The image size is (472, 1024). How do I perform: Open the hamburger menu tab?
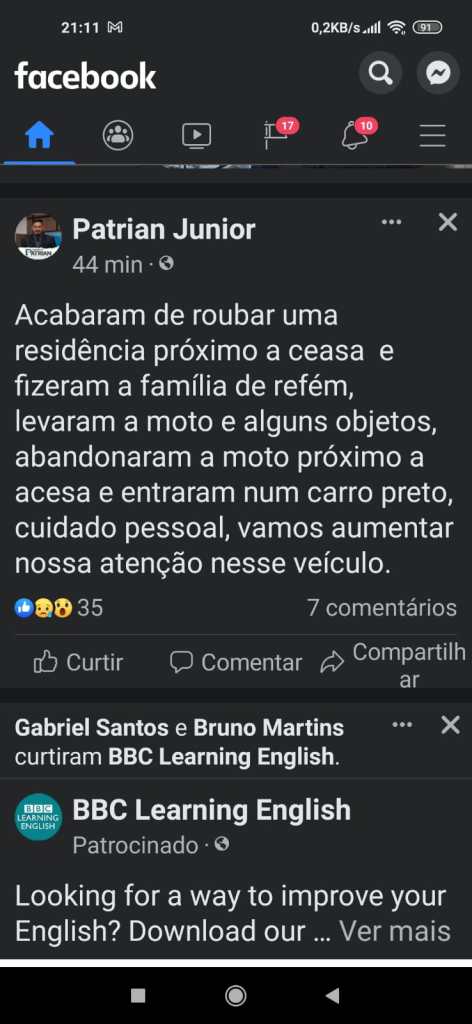(x=432, y=136)
